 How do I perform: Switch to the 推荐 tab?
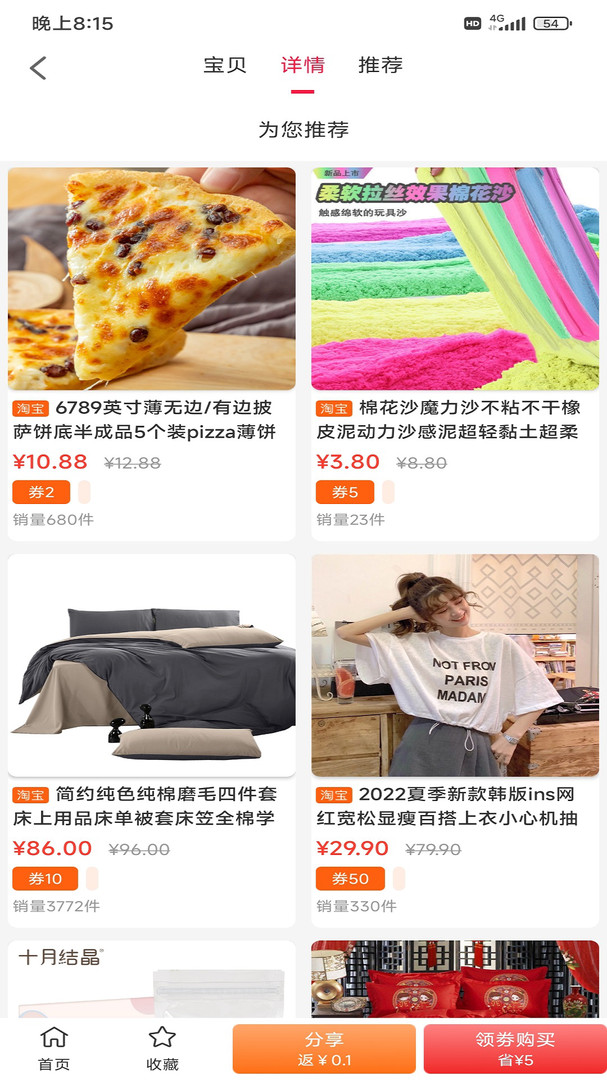tap(380, 66)
